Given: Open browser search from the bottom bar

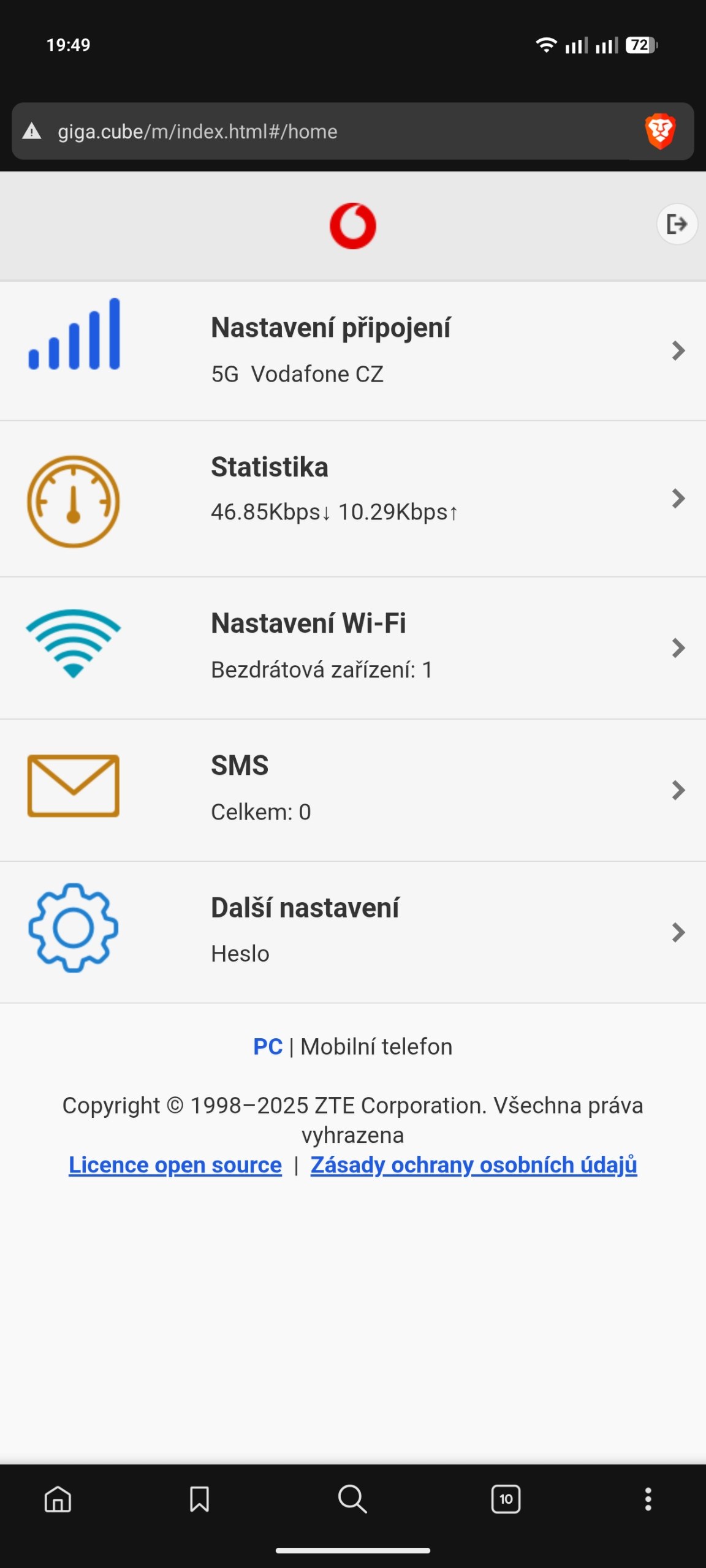Looking at the screenshot, I should click(x=352, y=1499).
